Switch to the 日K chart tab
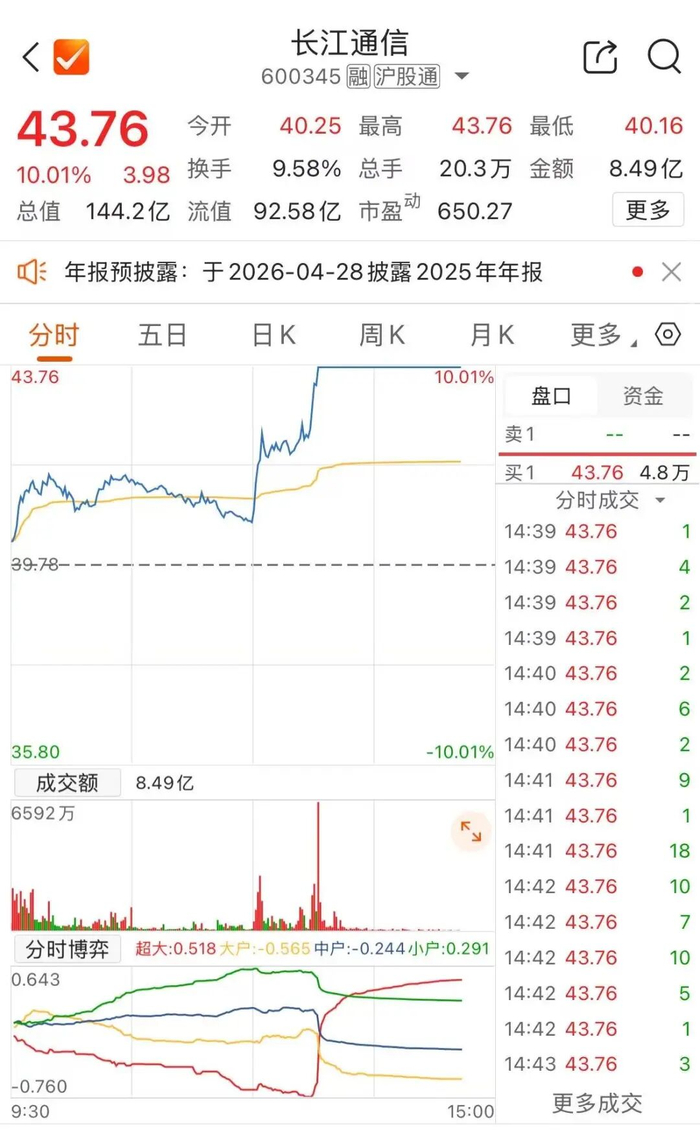Viewport: 700px width, 1142px height. [x=273, y=336]
